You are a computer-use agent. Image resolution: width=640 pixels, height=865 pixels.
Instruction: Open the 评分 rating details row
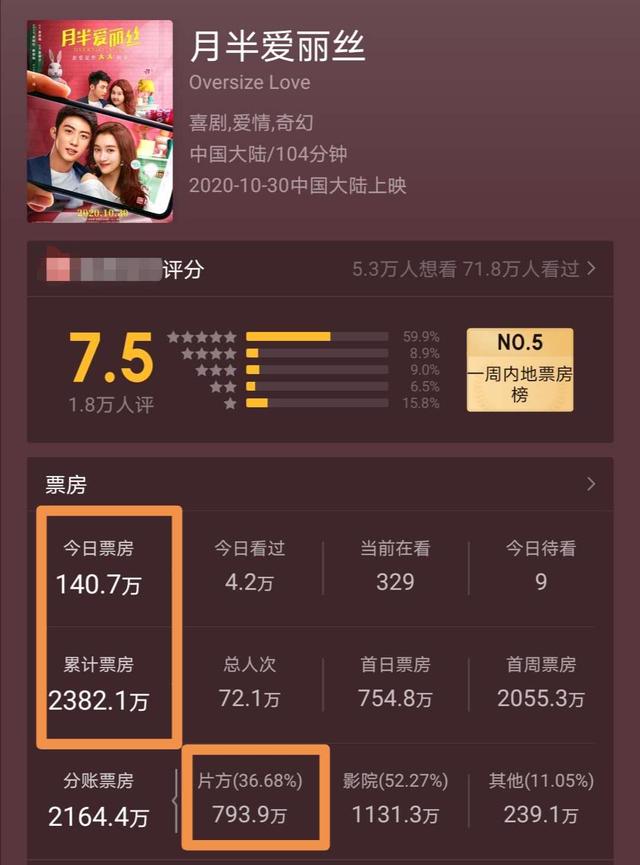click(320, 269)
